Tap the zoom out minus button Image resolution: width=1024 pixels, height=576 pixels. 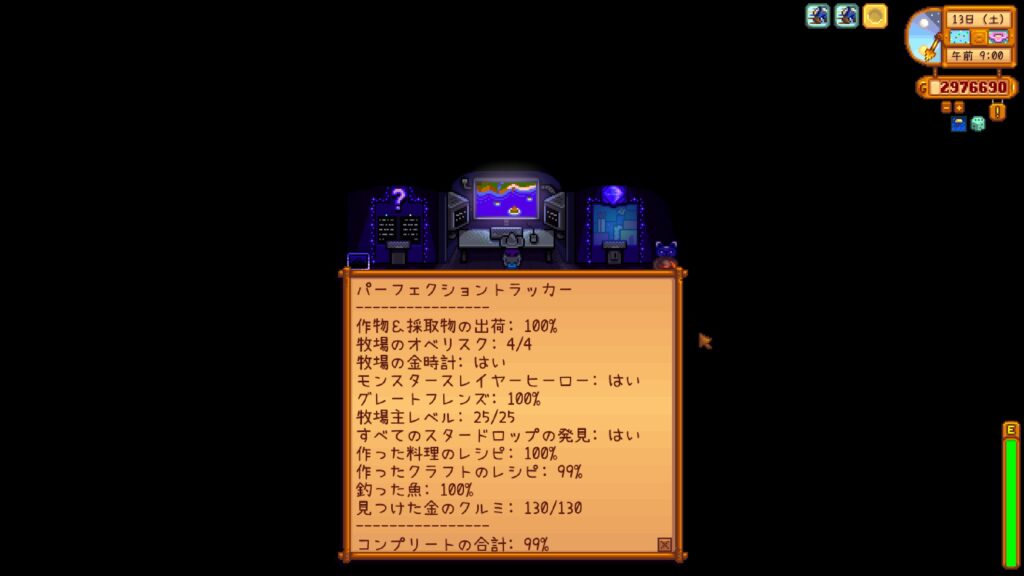[946, 107]
